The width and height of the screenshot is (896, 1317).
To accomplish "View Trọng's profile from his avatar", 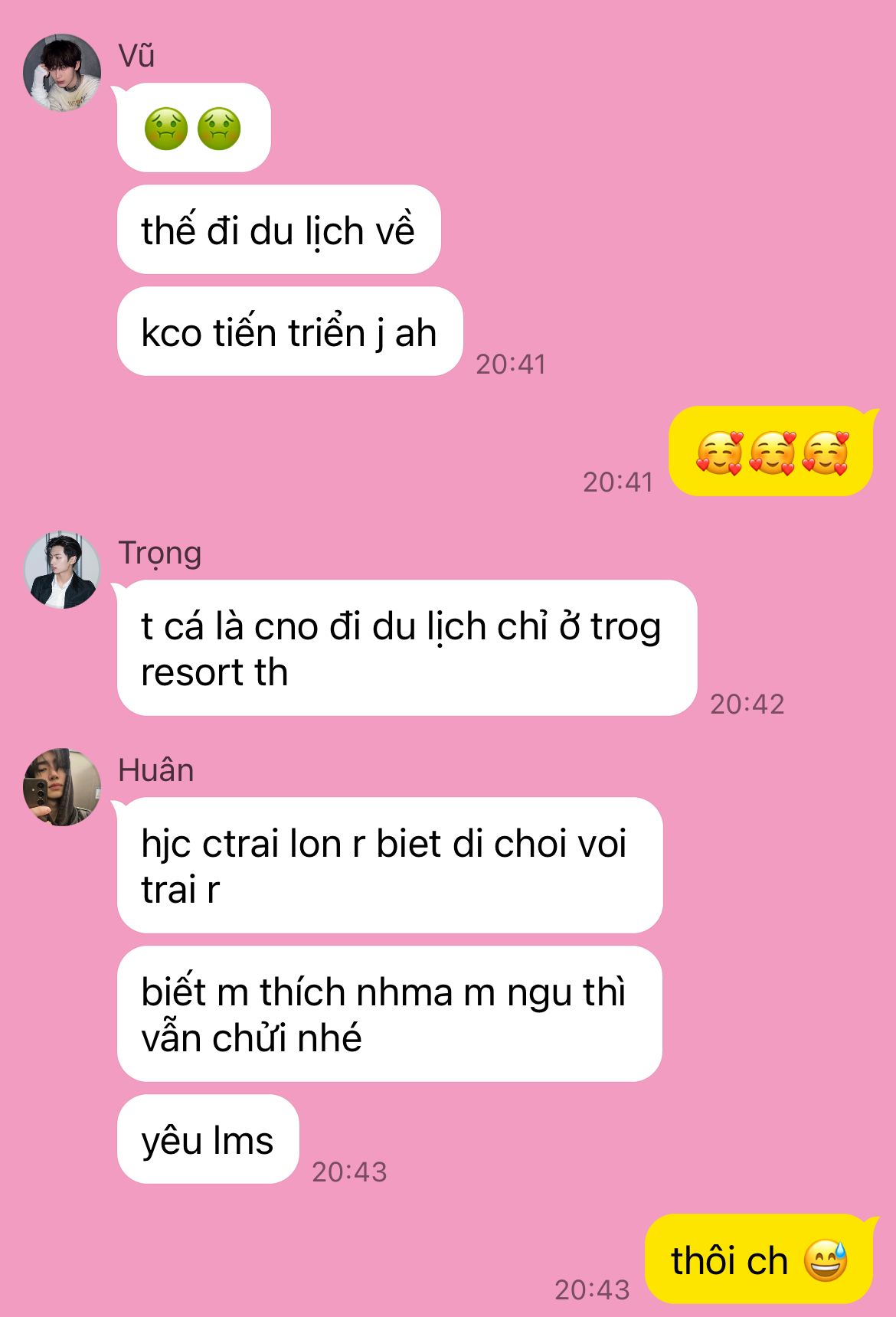I will (x=62, y=570).
